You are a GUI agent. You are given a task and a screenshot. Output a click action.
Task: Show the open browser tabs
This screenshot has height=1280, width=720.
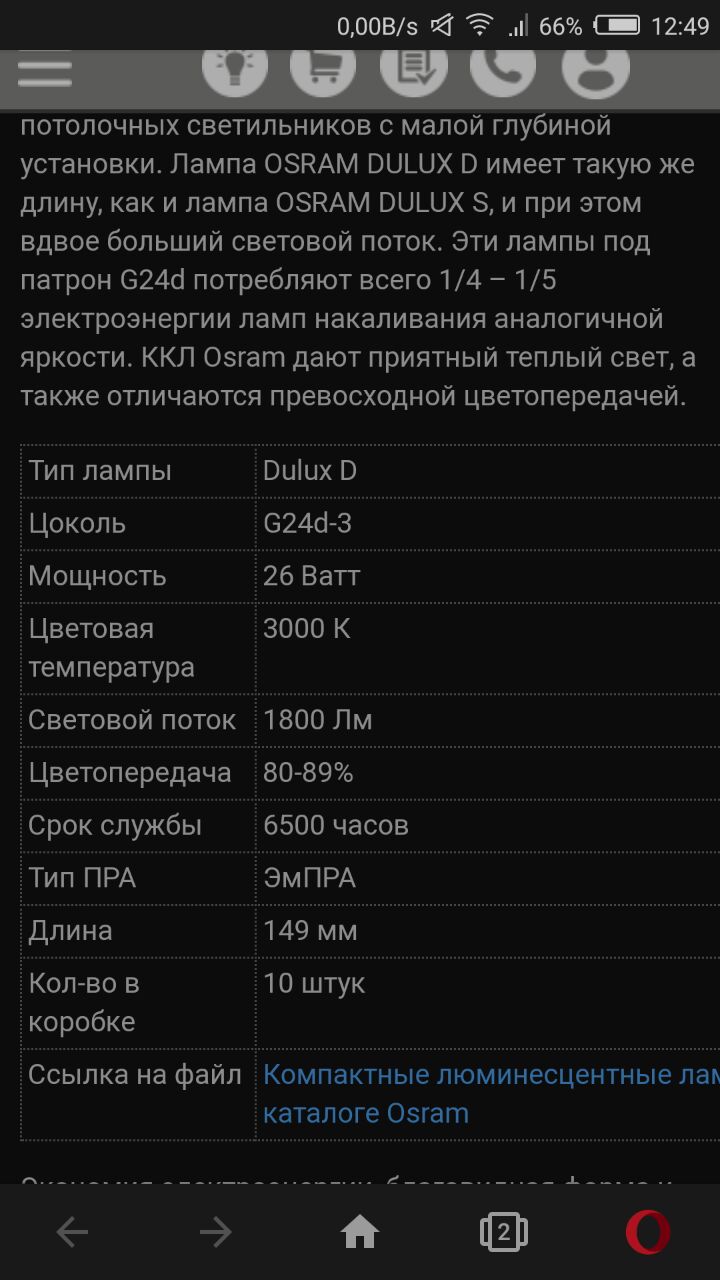click(503, 1232)
